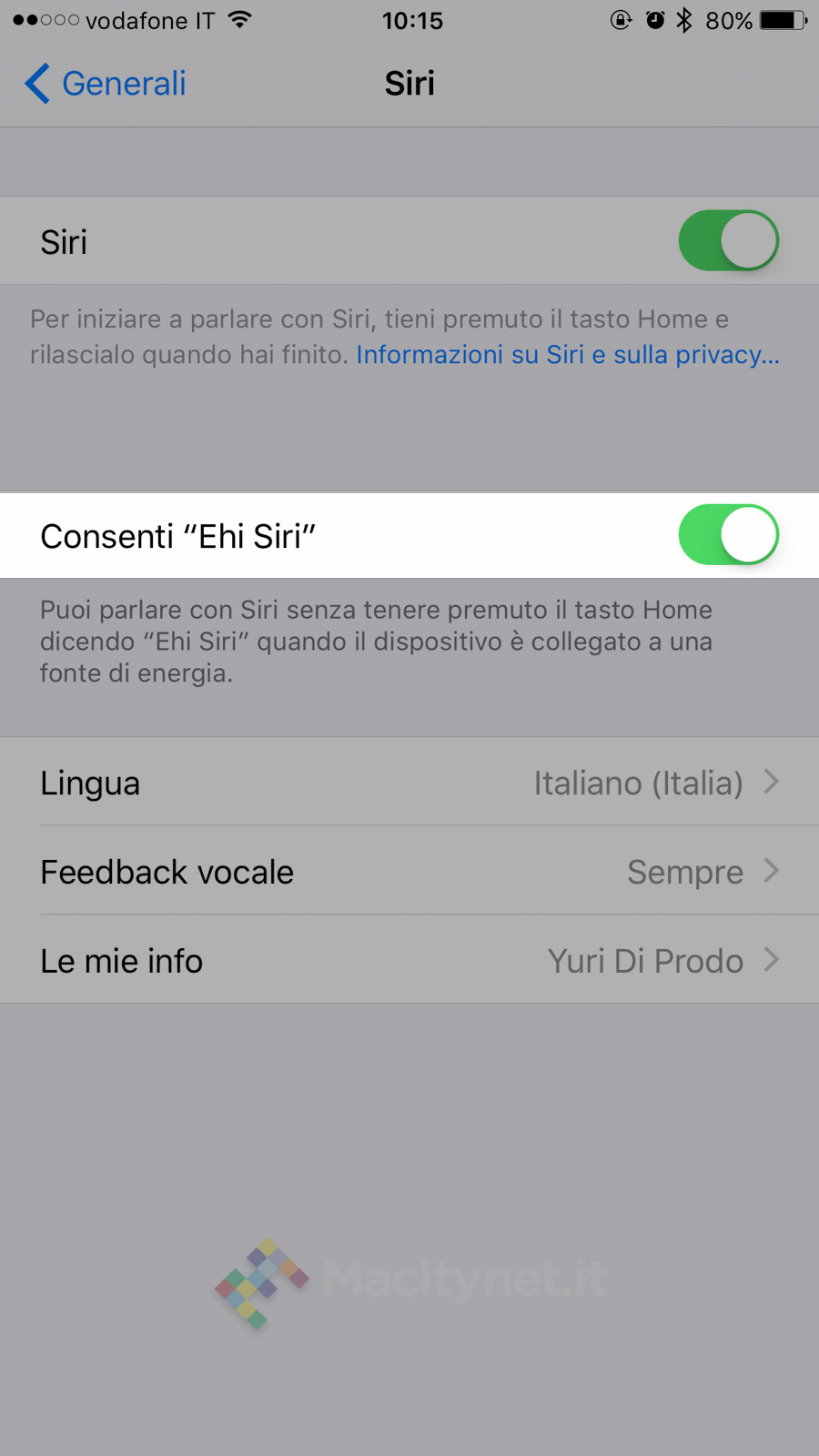The image size is (819, 1456).
Task: Open Informazioni su Siri e sulla privacy link
Action: tap(567, 355)
